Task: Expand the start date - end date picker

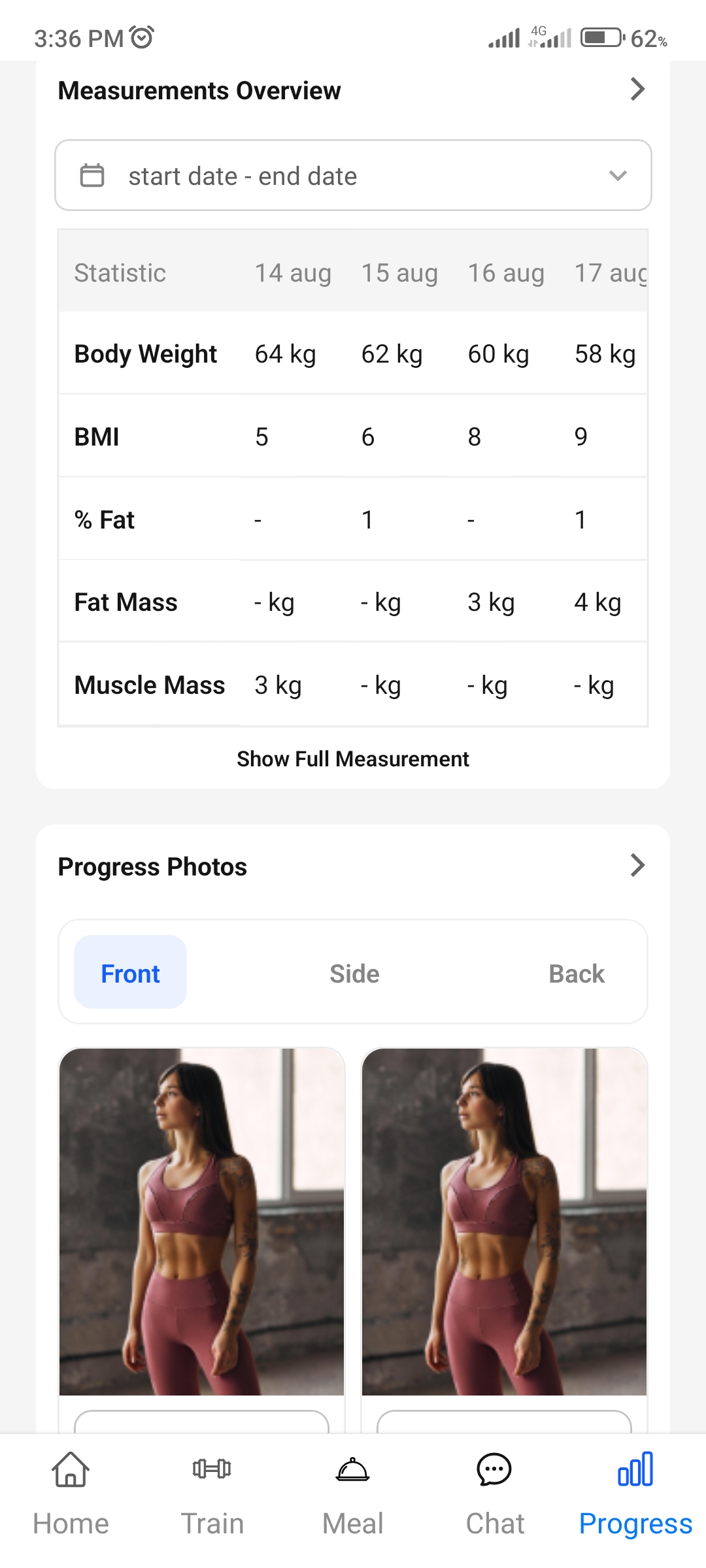Action: 353,176
